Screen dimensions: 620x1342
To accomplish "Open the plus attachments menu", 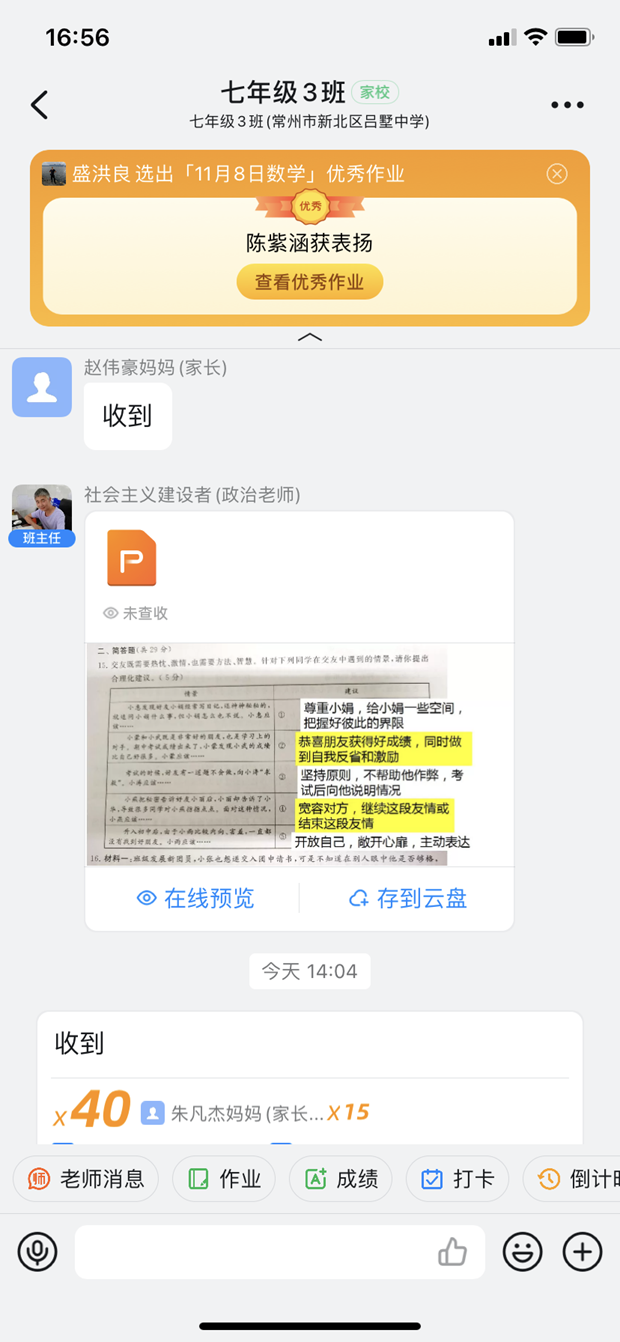I will coord(582,1251).
